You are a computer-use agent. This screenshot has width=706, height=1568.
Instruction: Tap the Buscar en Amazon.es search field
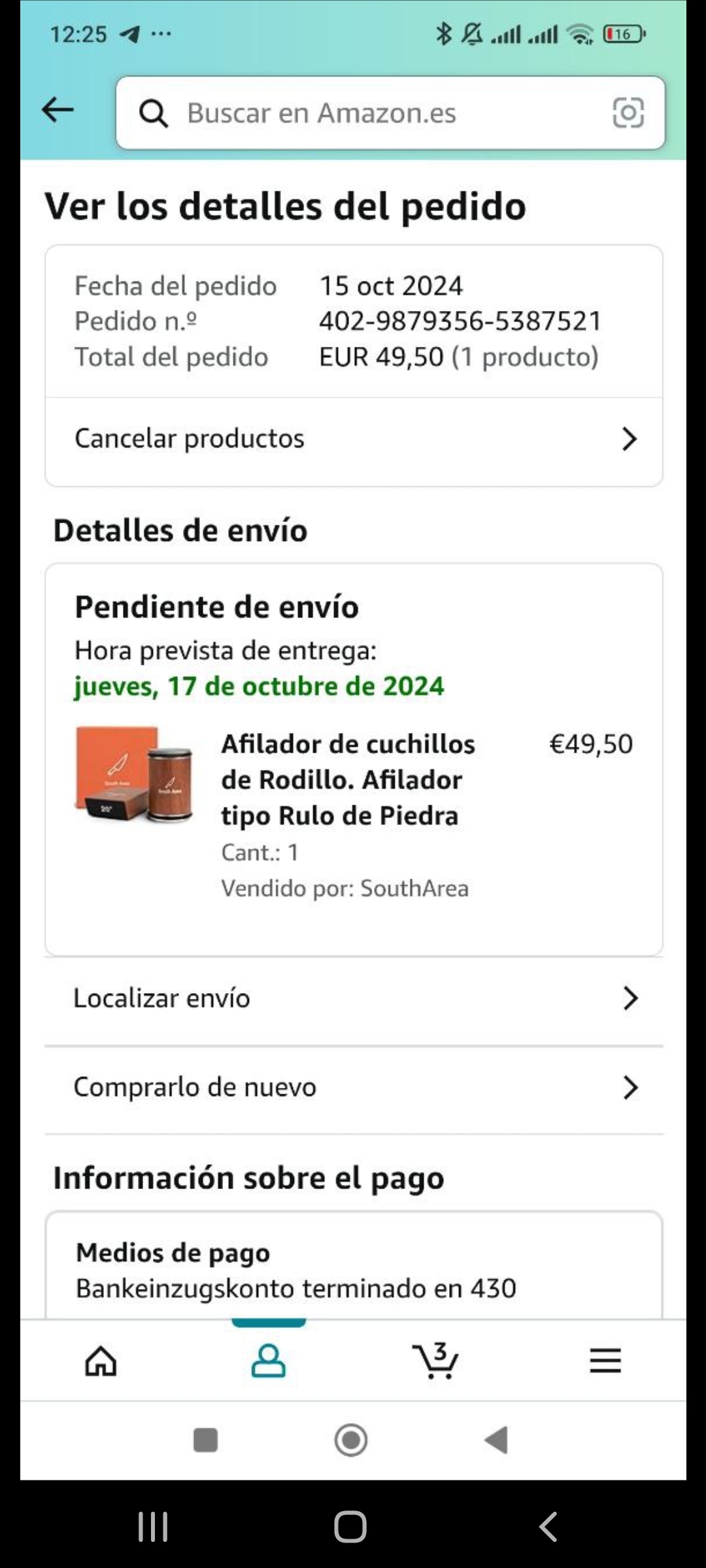(366, 113)
